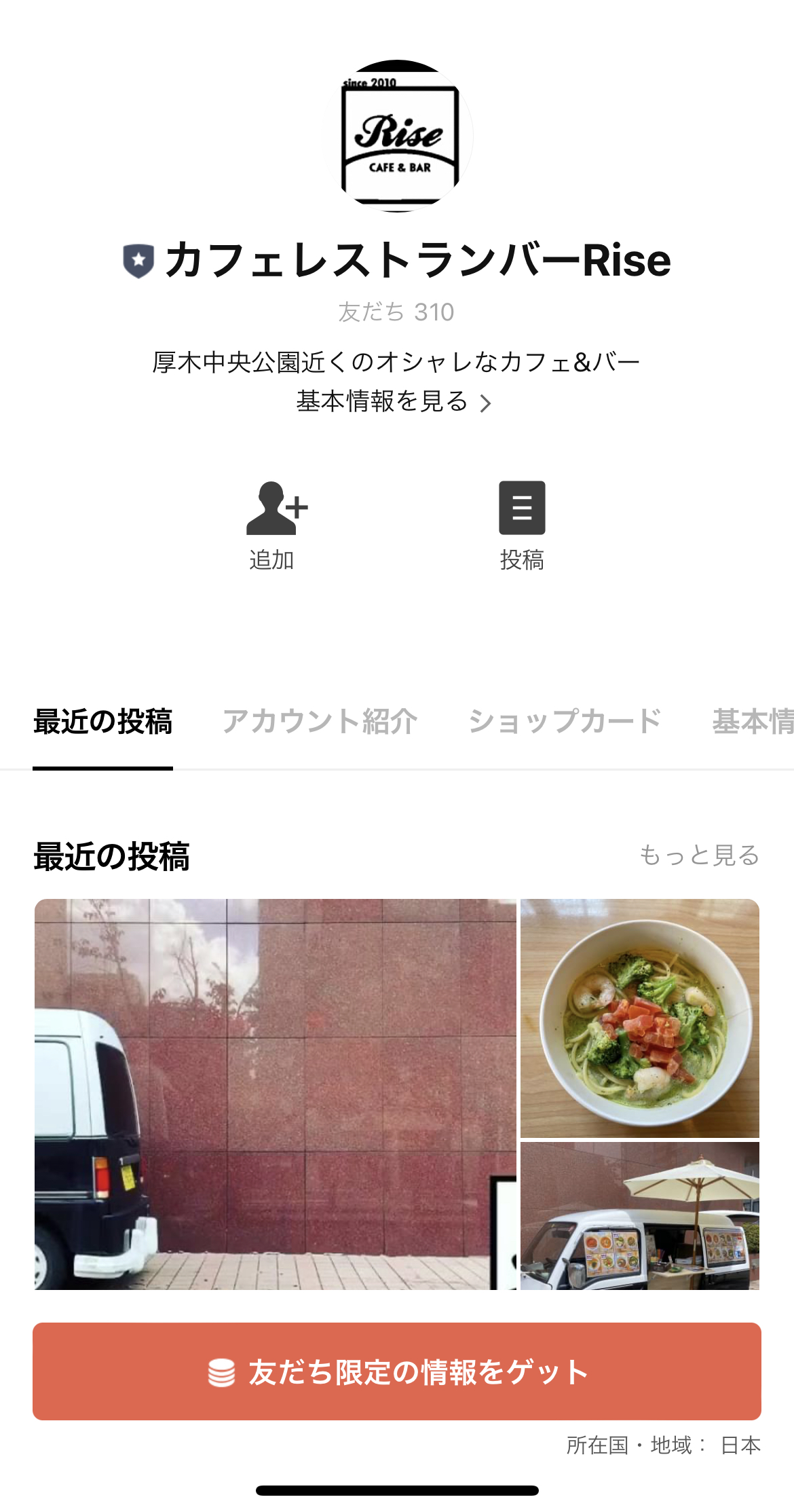Select the partially visible 基本情 tab

click(x=752, y=721)
